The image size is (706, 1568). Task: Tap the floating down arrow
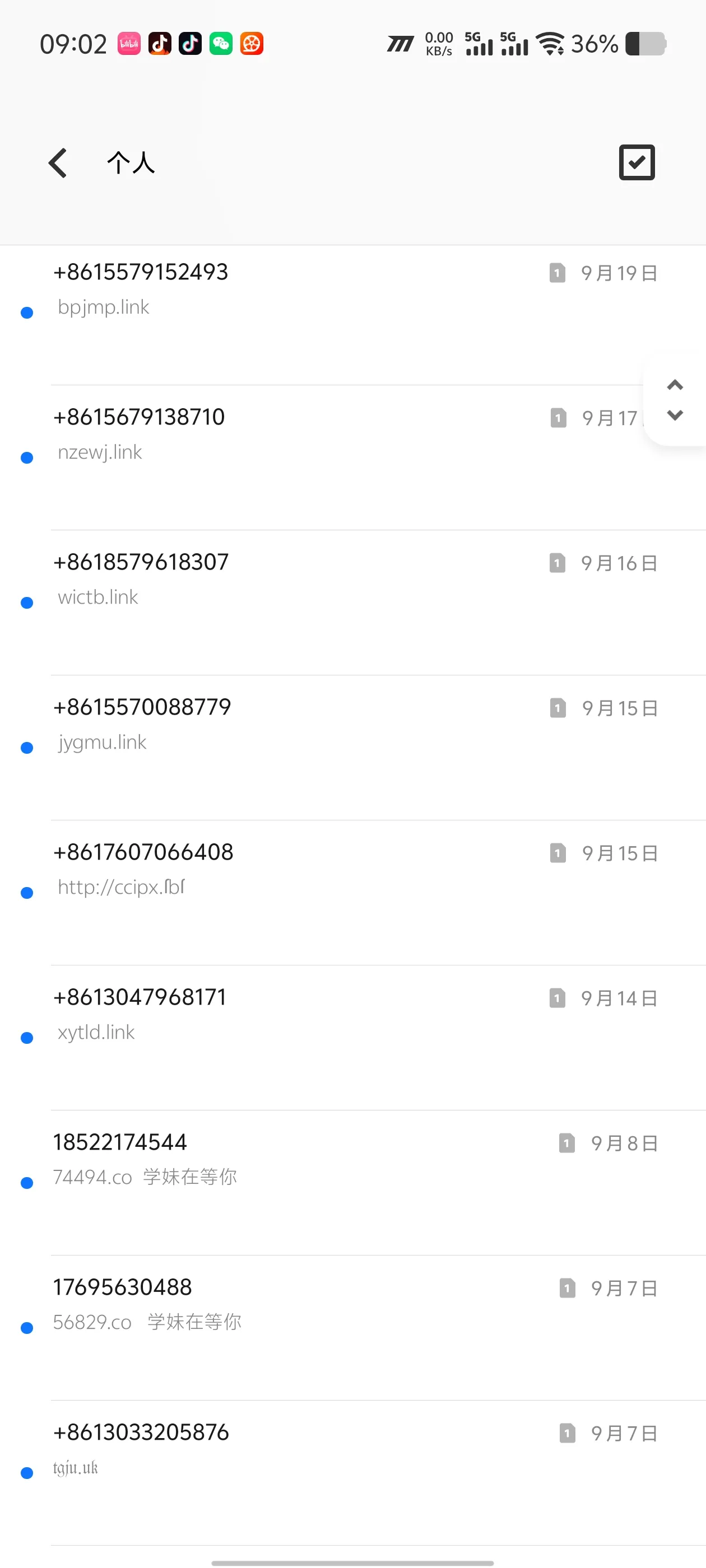click(675, 416)
